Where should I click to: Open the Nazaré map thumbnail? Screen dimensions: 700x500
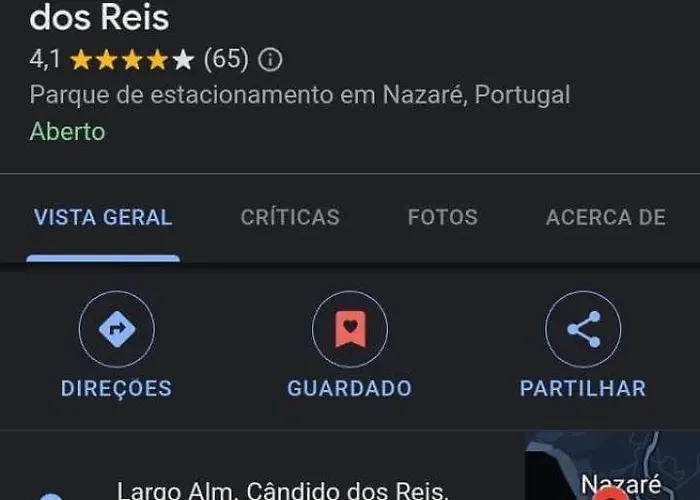[x=612, y=468]
